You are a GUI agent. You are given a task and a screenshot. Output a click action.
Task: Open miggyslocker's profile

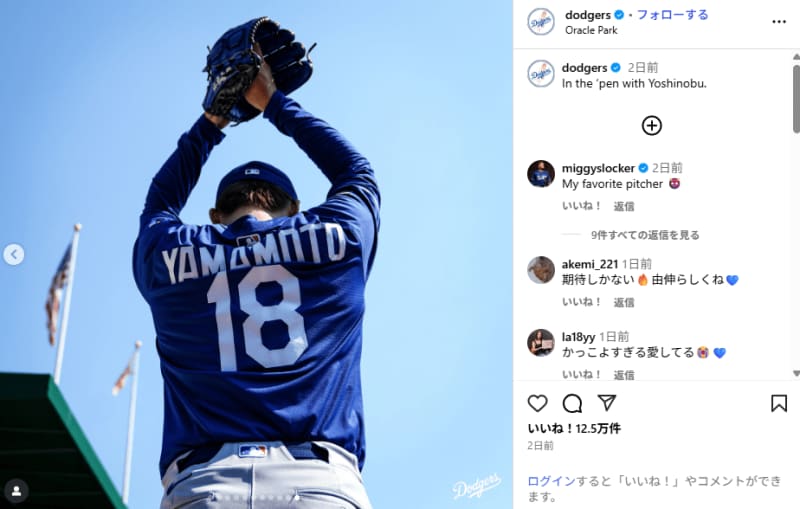point(599,168)
